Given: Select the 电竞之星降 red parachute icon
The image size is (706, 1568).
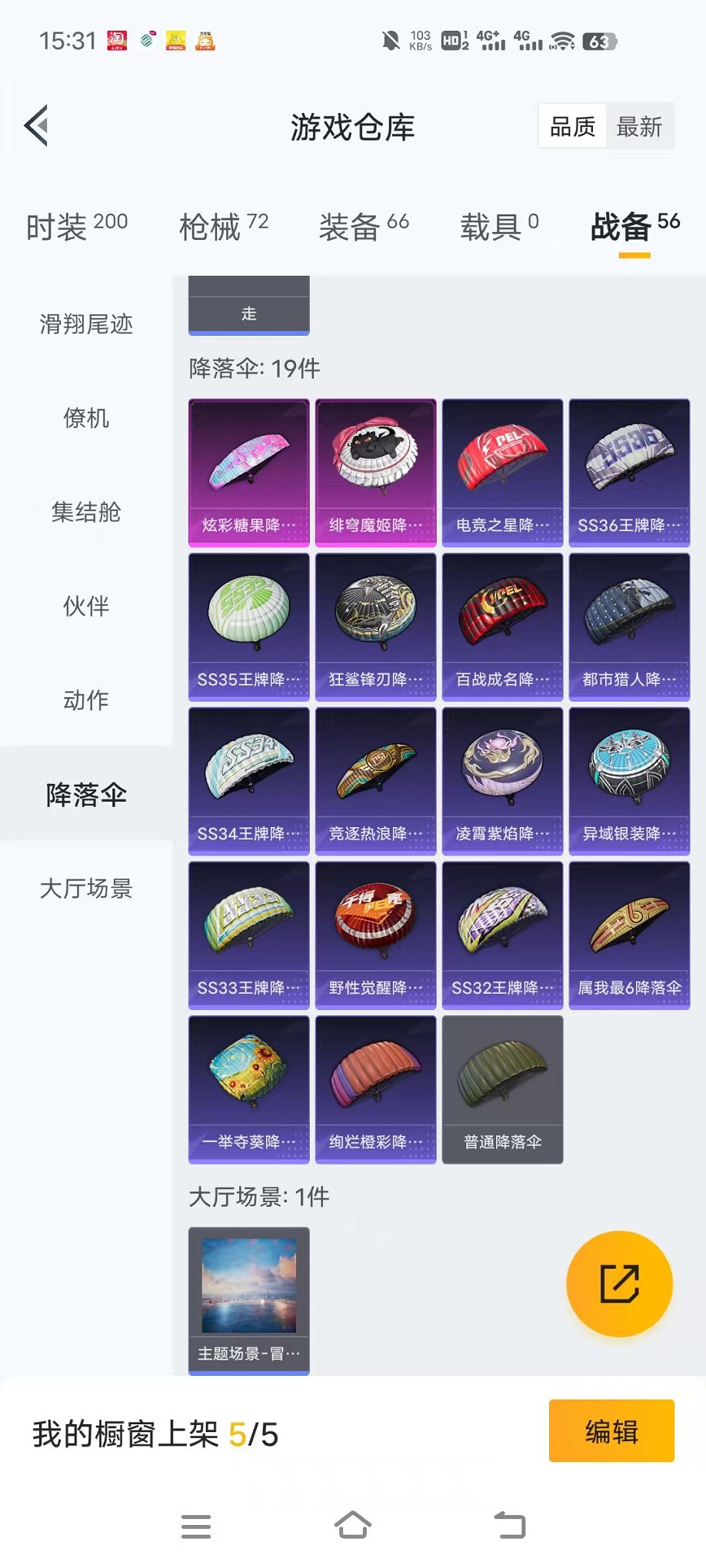Looking at the screenshot, I should pyautogui.click(x=501, y=461).
